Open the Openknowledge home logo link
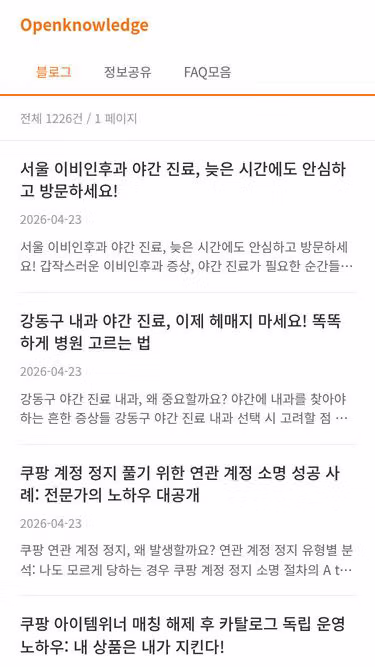The image size is (375, 667). (x=84, y=25)
